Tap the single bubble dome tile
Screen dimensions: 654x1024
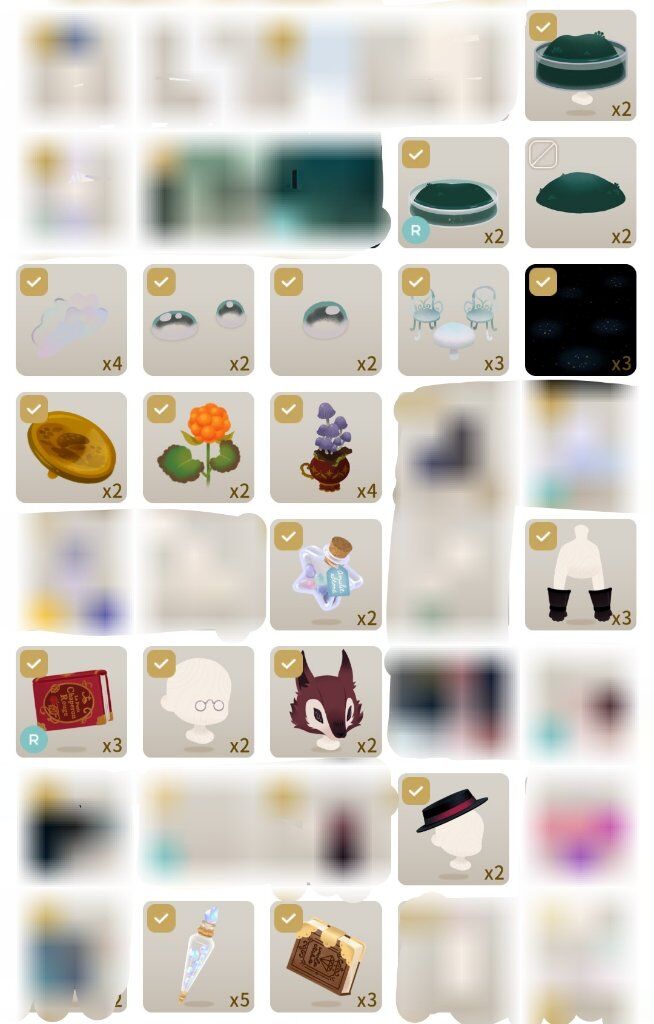pos(325,319)
